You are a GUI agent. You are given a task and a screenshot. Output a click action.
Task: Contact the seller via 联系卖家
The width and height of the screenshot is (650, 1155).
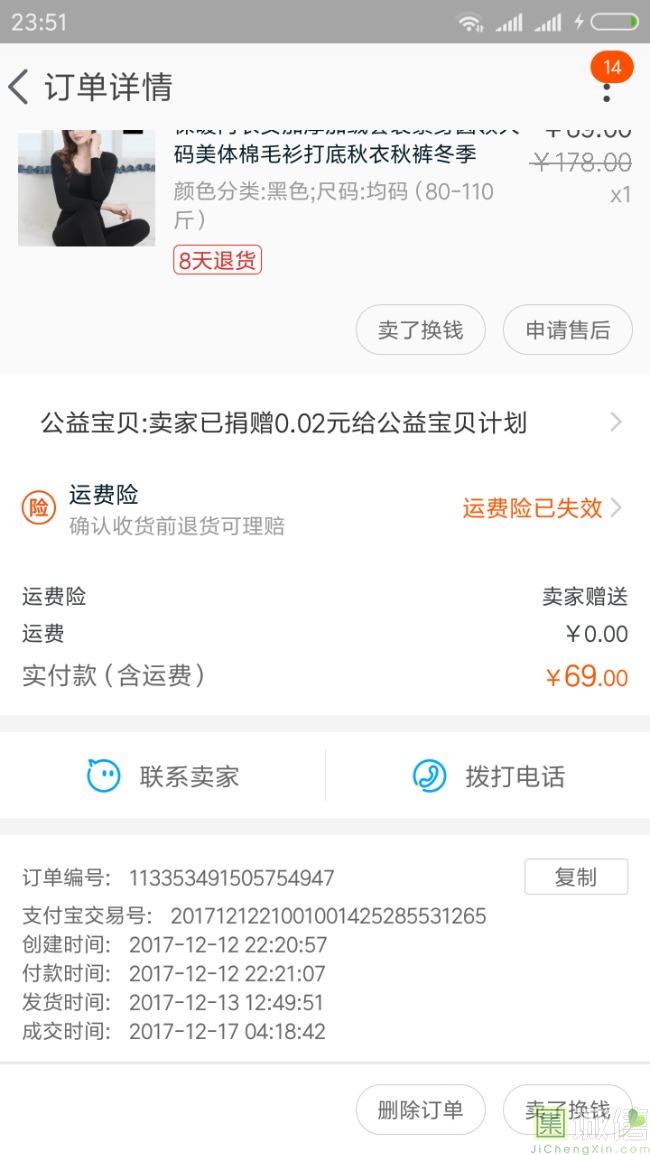(x=163, y=776)
